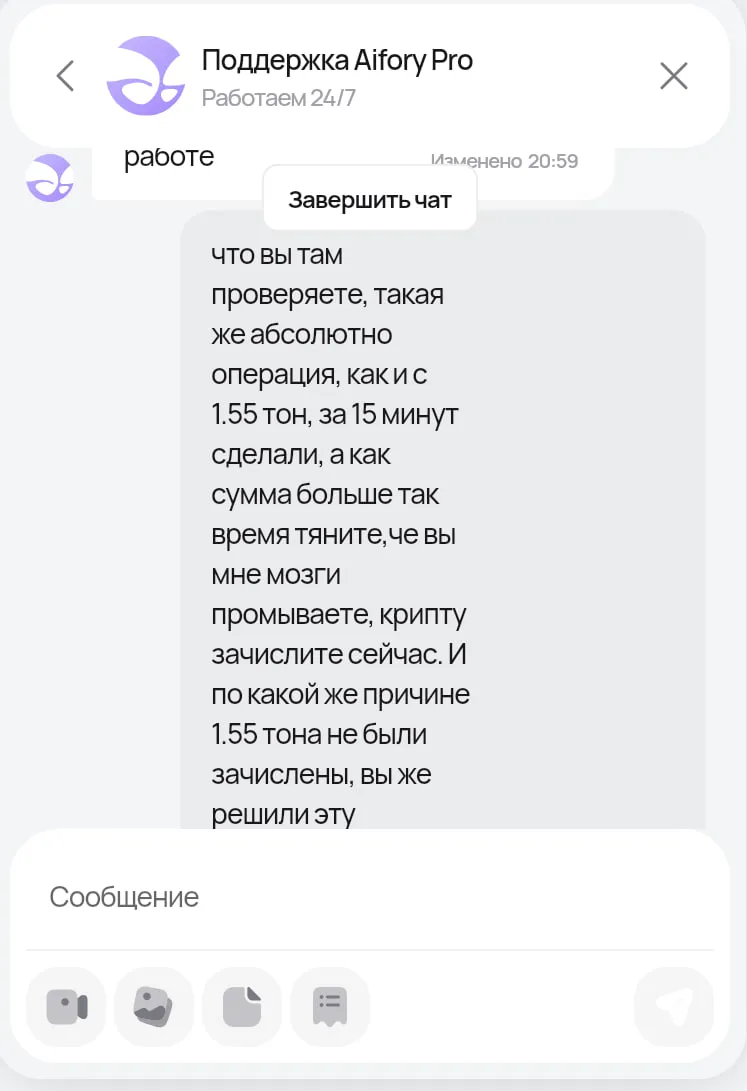Screen dimensions: 747x1091
Task: Tap the Завершить чат button
Action: (x=370, y=200)
